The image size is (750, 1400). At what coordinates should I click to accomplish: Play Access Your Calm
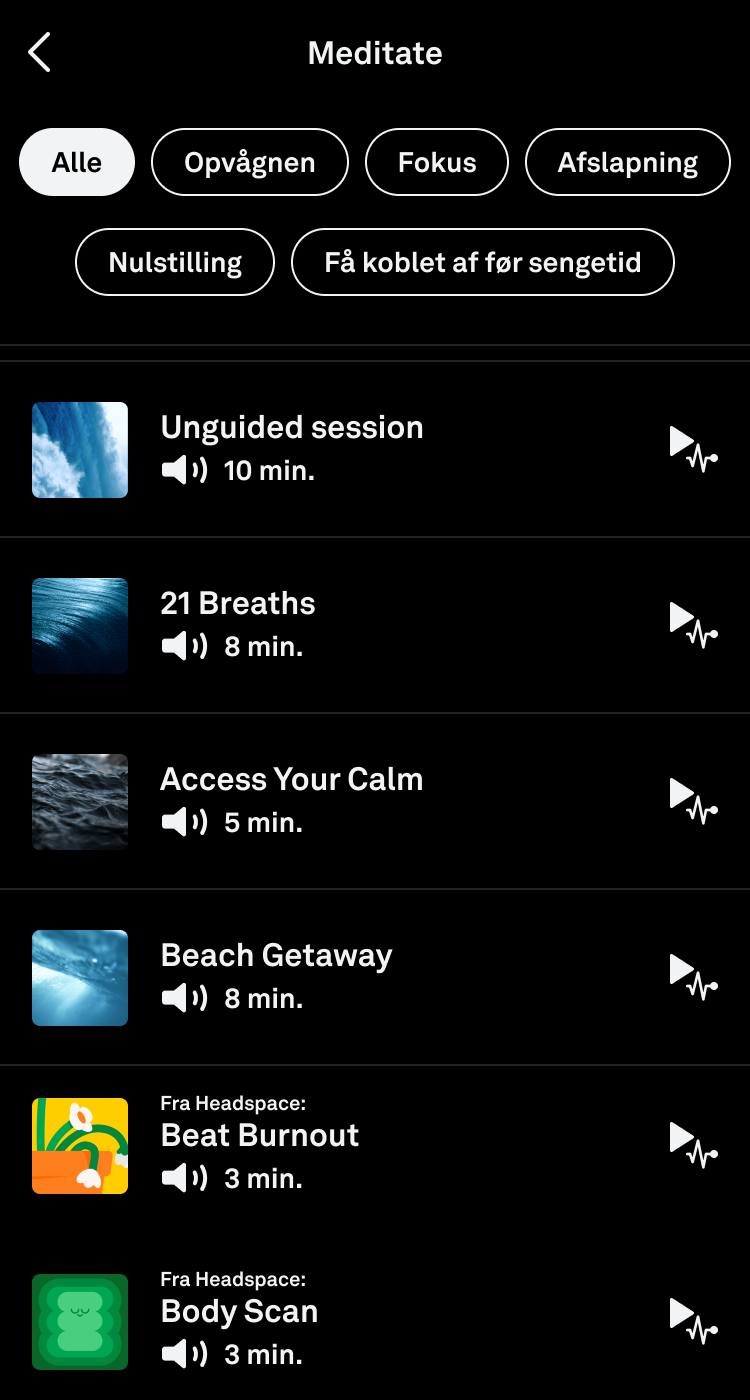click(692, 800)
